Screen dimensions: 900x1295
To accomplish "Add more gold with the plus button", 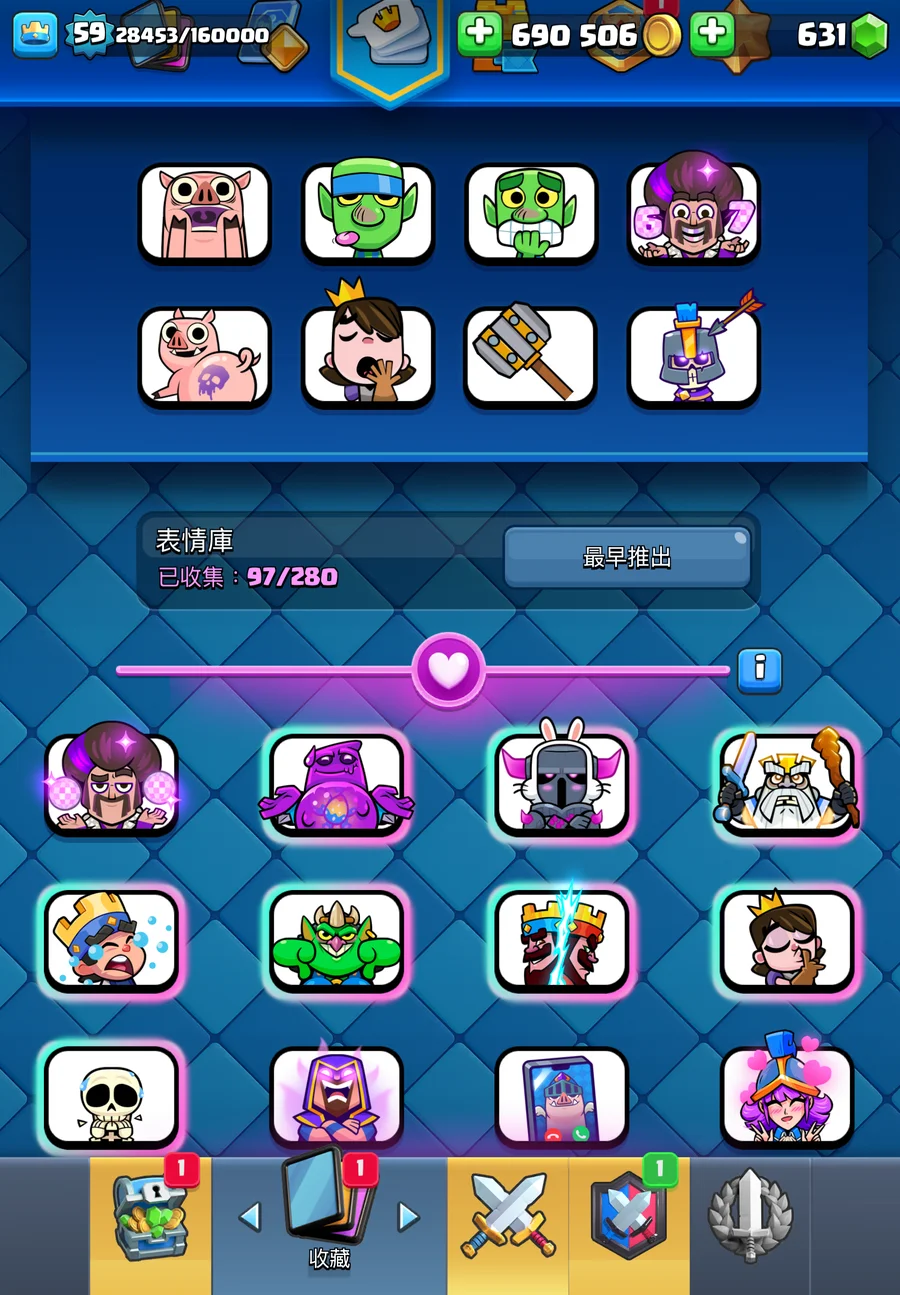I will (x=480, y=34).
